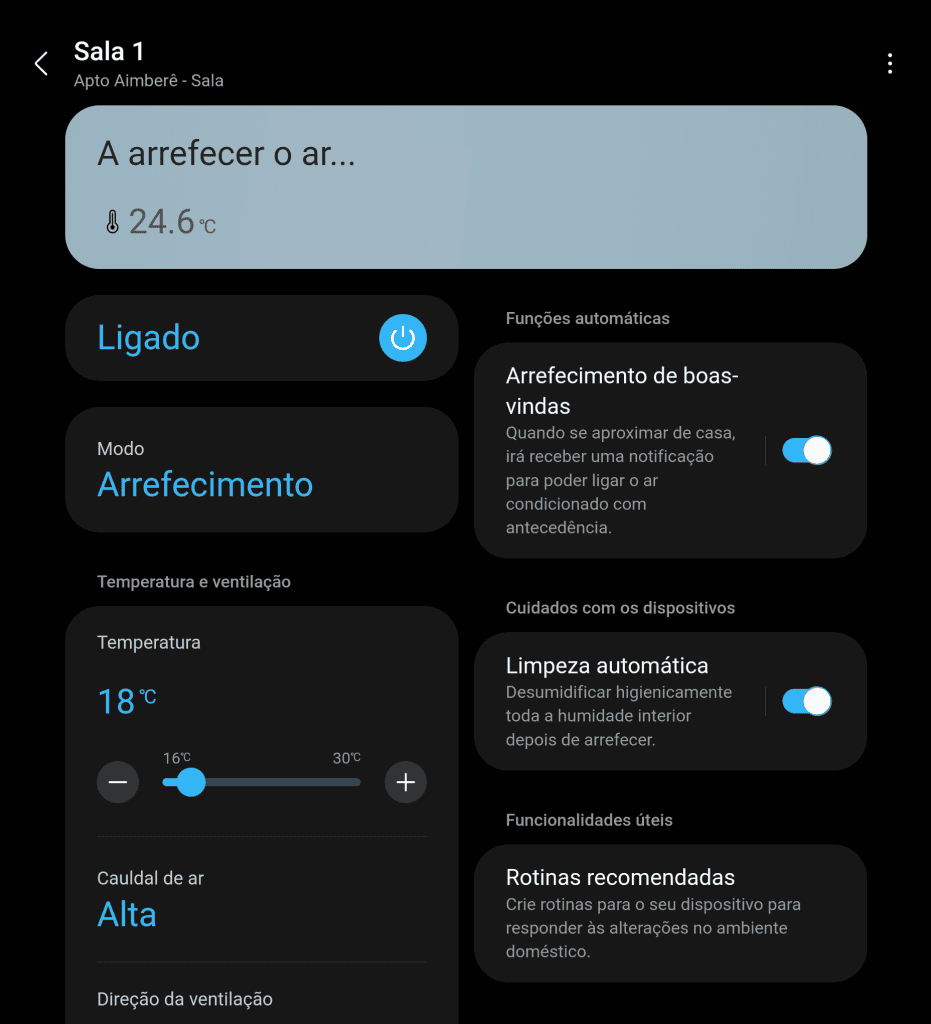This screenshot has width=931, height=1024.
Task: Tap the blue power button in Ligado card
Action: pyautogui.click(x=402, y=337)
